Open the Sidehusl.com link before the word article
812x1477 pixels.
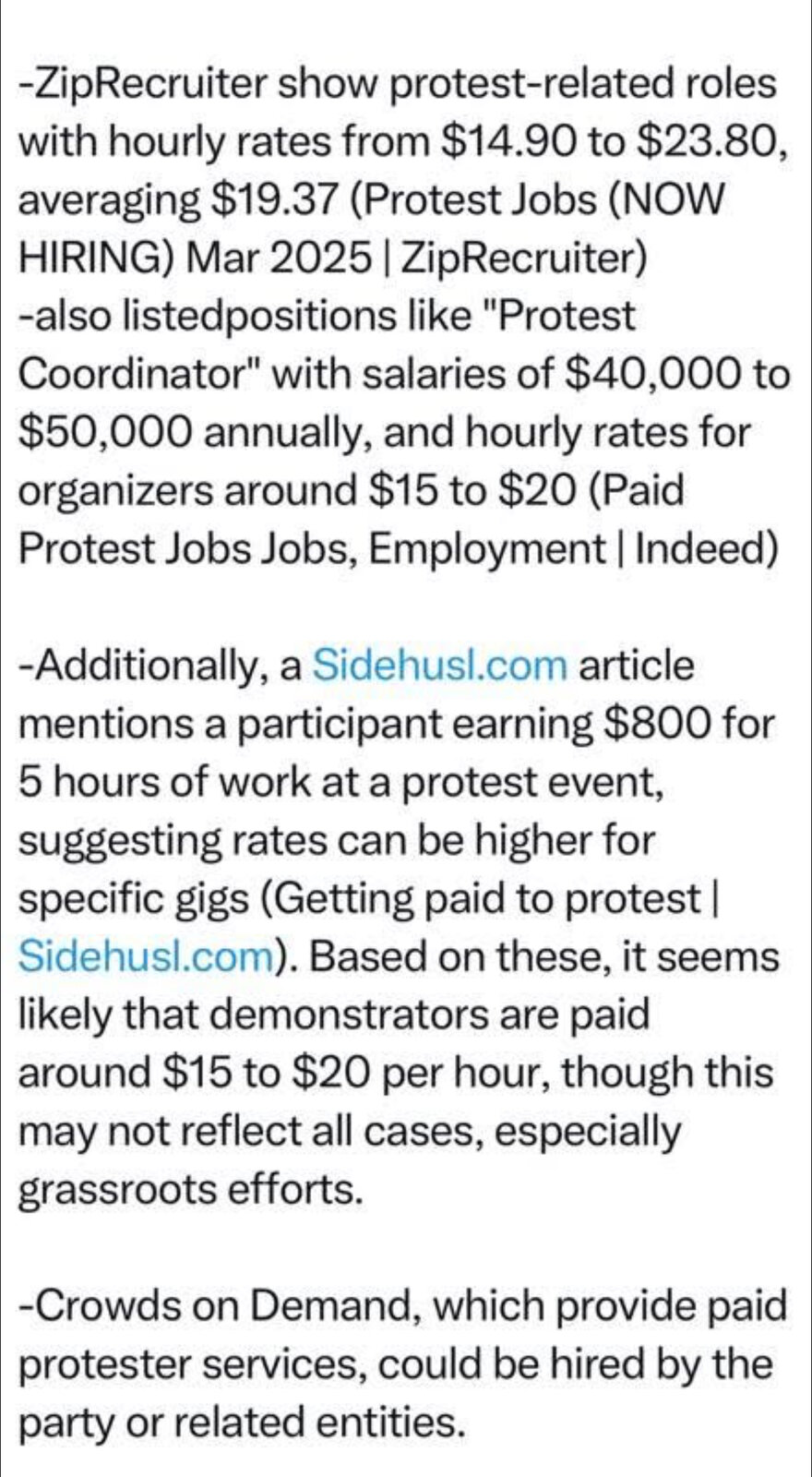(439, 665)
